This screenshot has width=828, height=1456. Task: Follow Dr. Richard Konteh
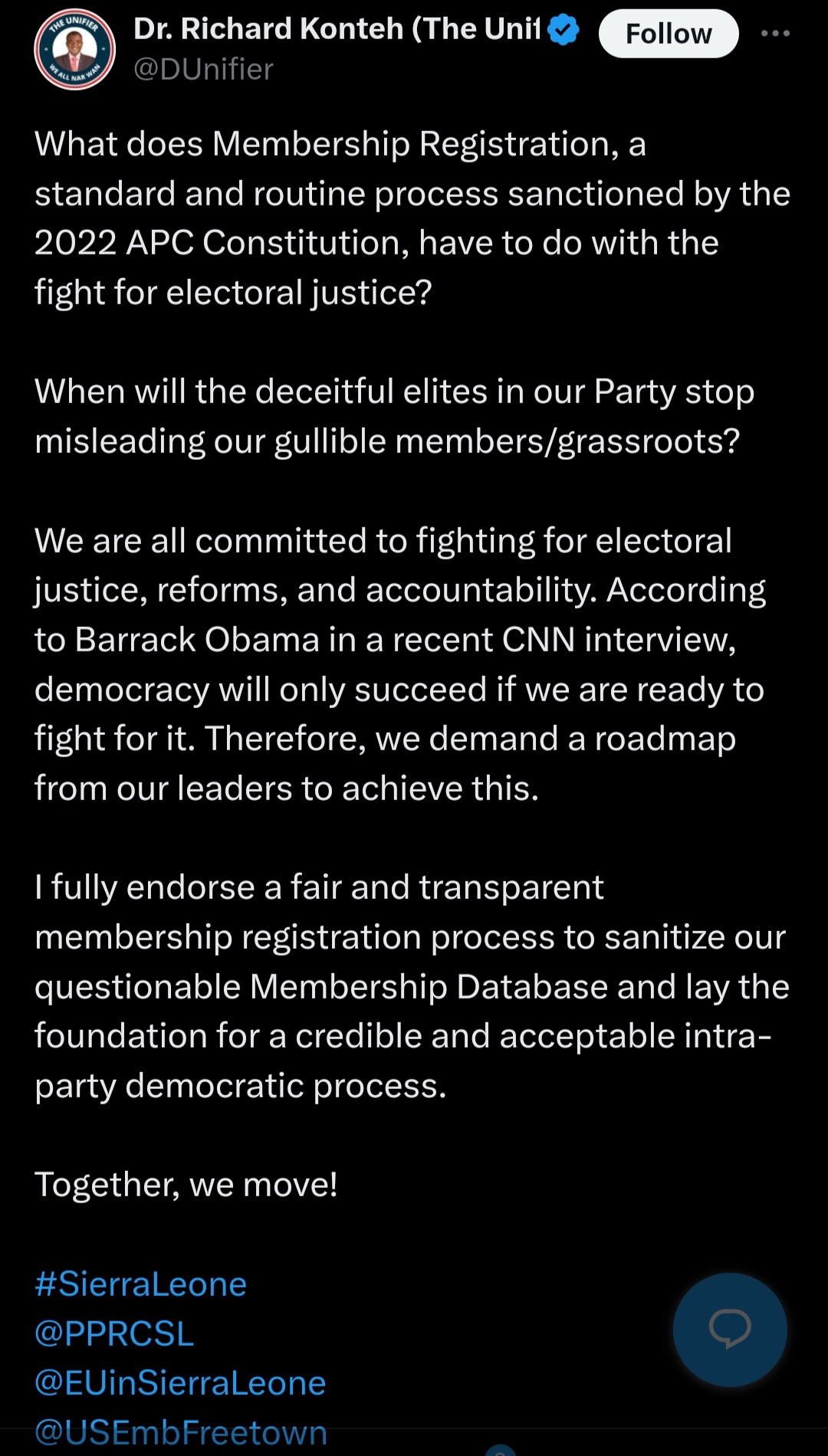point(668,34)
